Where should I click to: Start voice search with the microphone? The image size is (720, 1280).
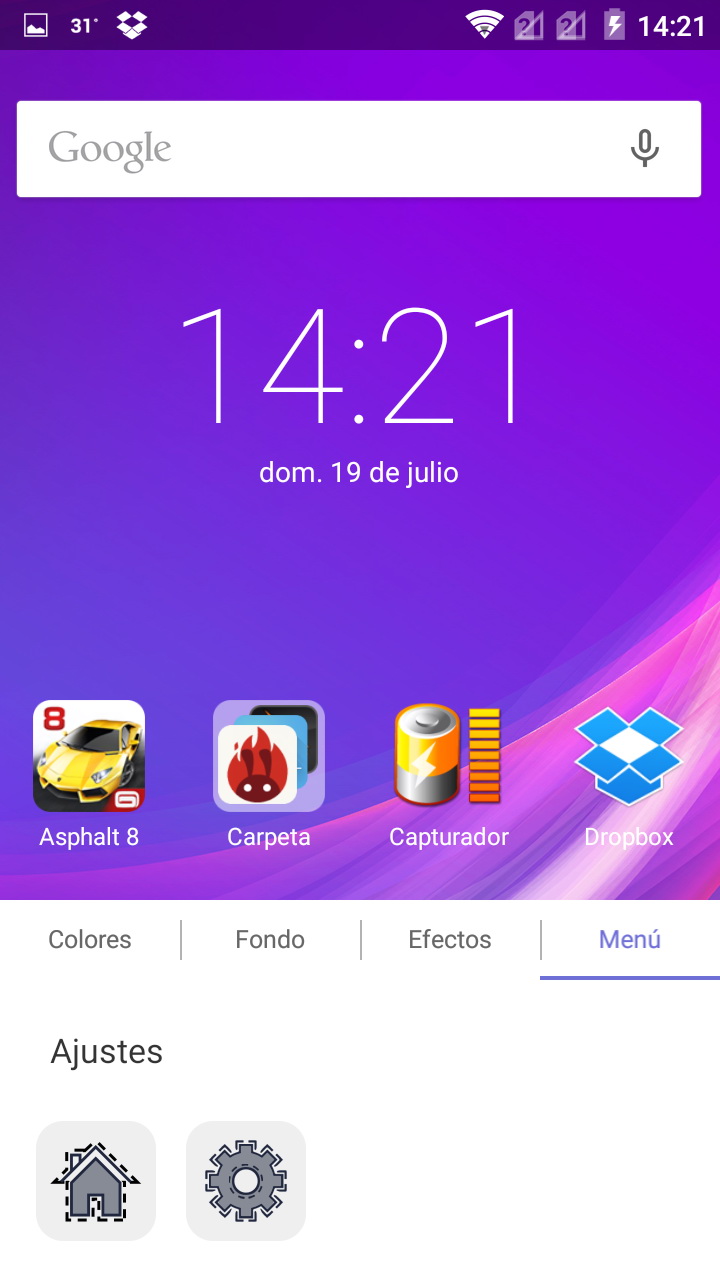pos(644,149)
